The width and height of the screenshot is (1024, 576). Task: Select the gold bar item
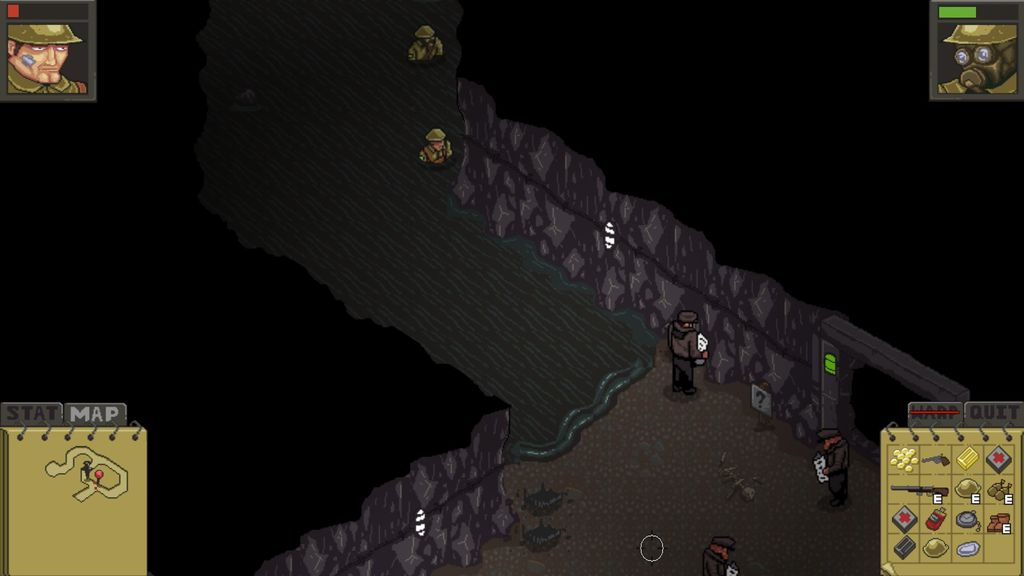point(967,459)
